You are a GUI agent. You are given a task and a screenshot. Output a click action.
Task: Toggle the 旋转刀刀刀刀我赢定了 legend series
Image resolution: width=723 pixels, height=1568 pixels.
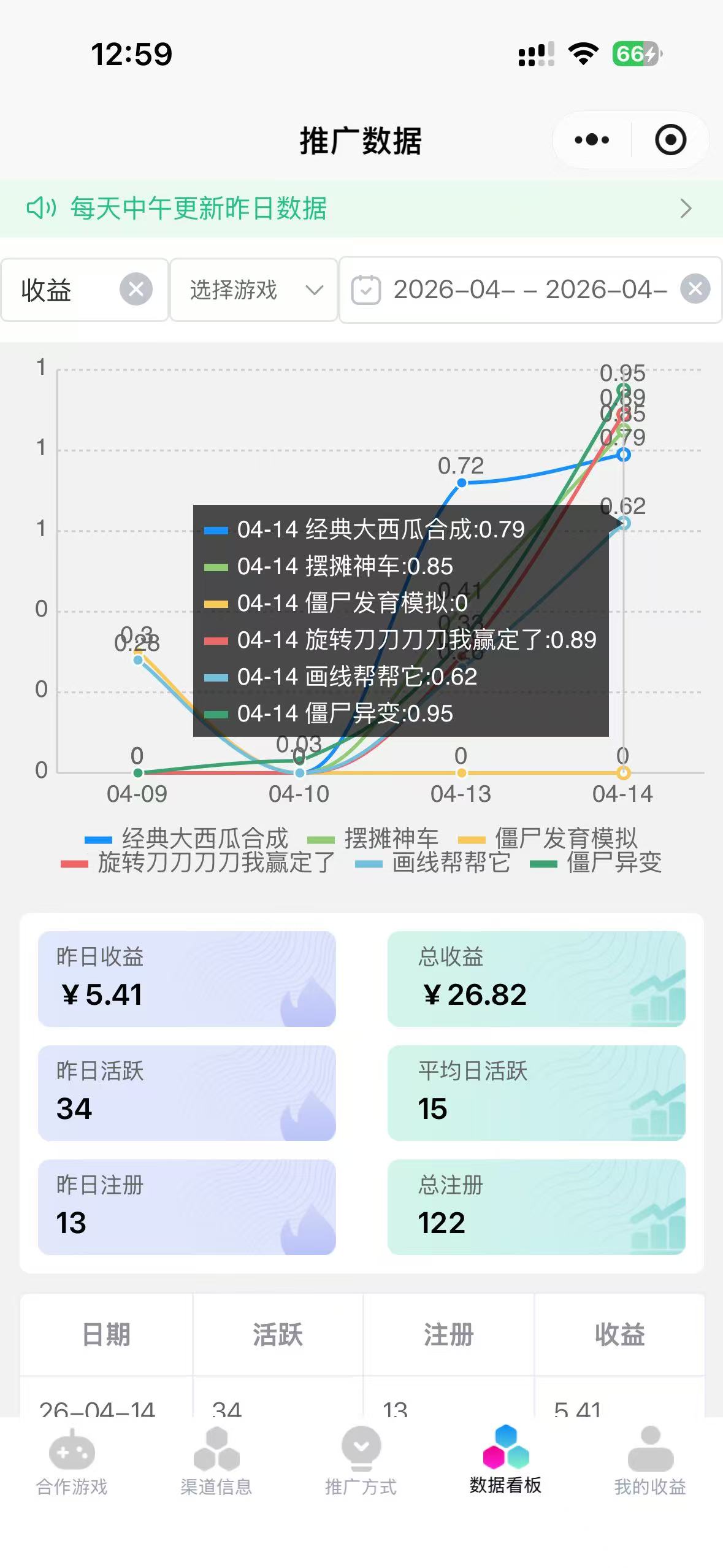click(x=198, y=863)
